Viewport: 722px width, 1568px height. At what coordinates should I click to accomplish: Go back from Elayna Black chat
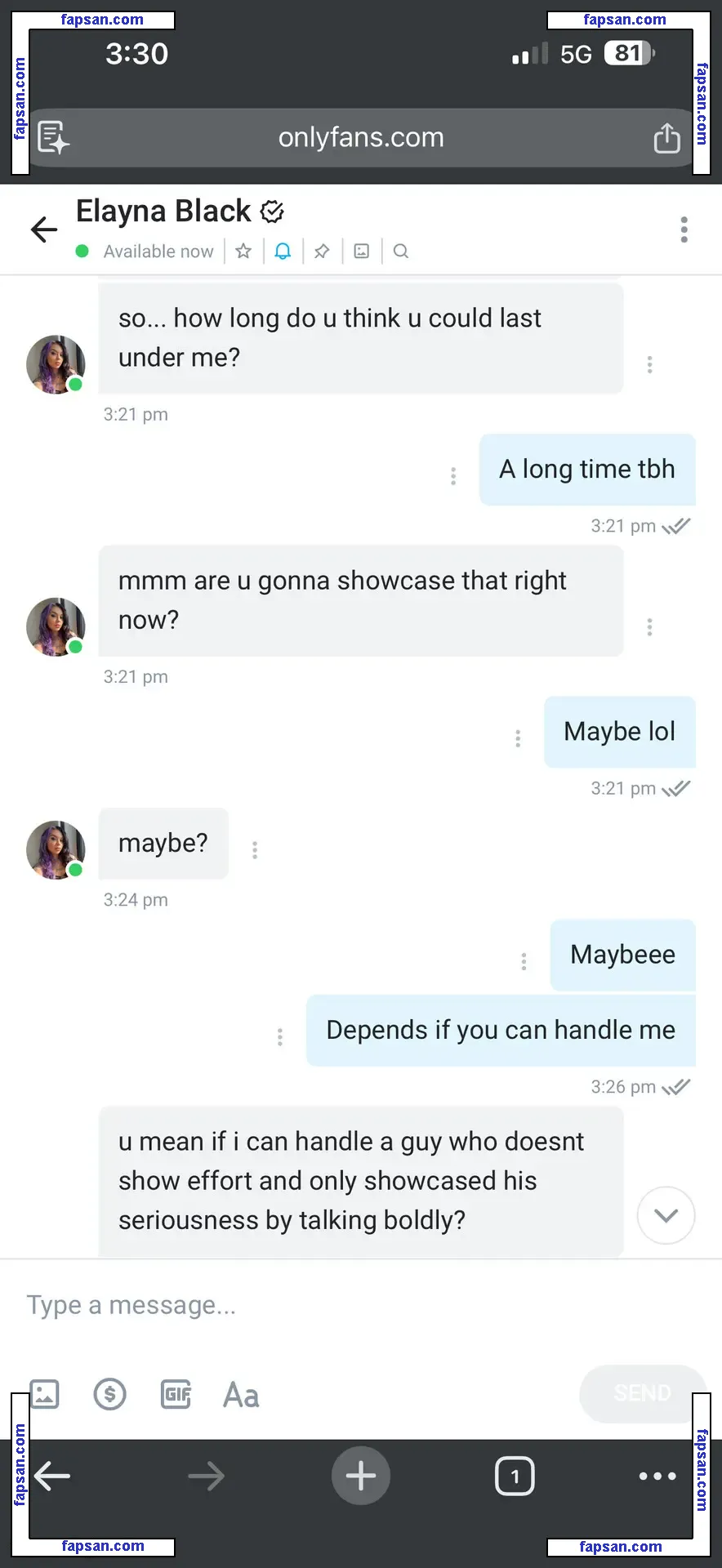(x=44, y=229)
